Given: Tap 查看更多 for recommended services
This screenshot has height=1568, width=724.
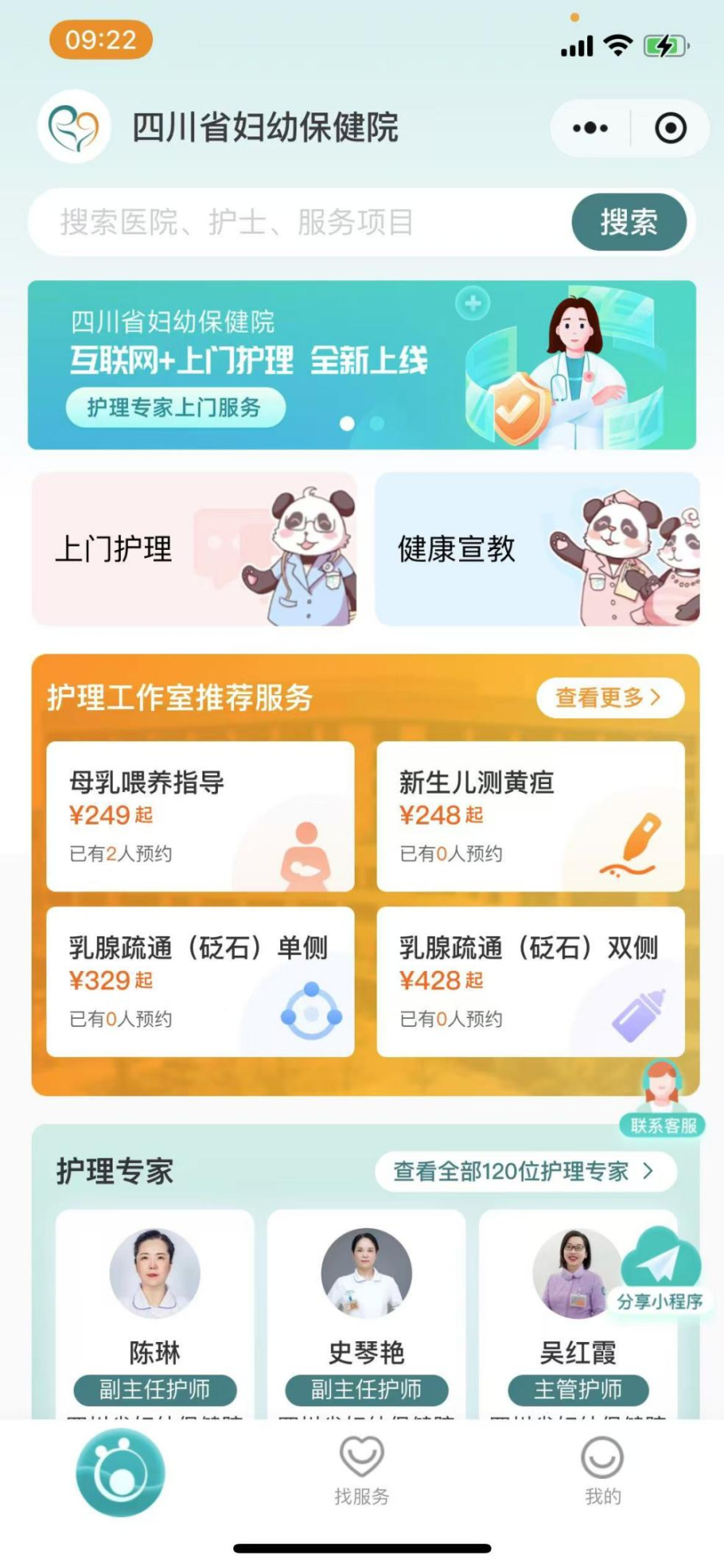Looking at the screenshot, I should pyautogui.click(x=609, y=697).
